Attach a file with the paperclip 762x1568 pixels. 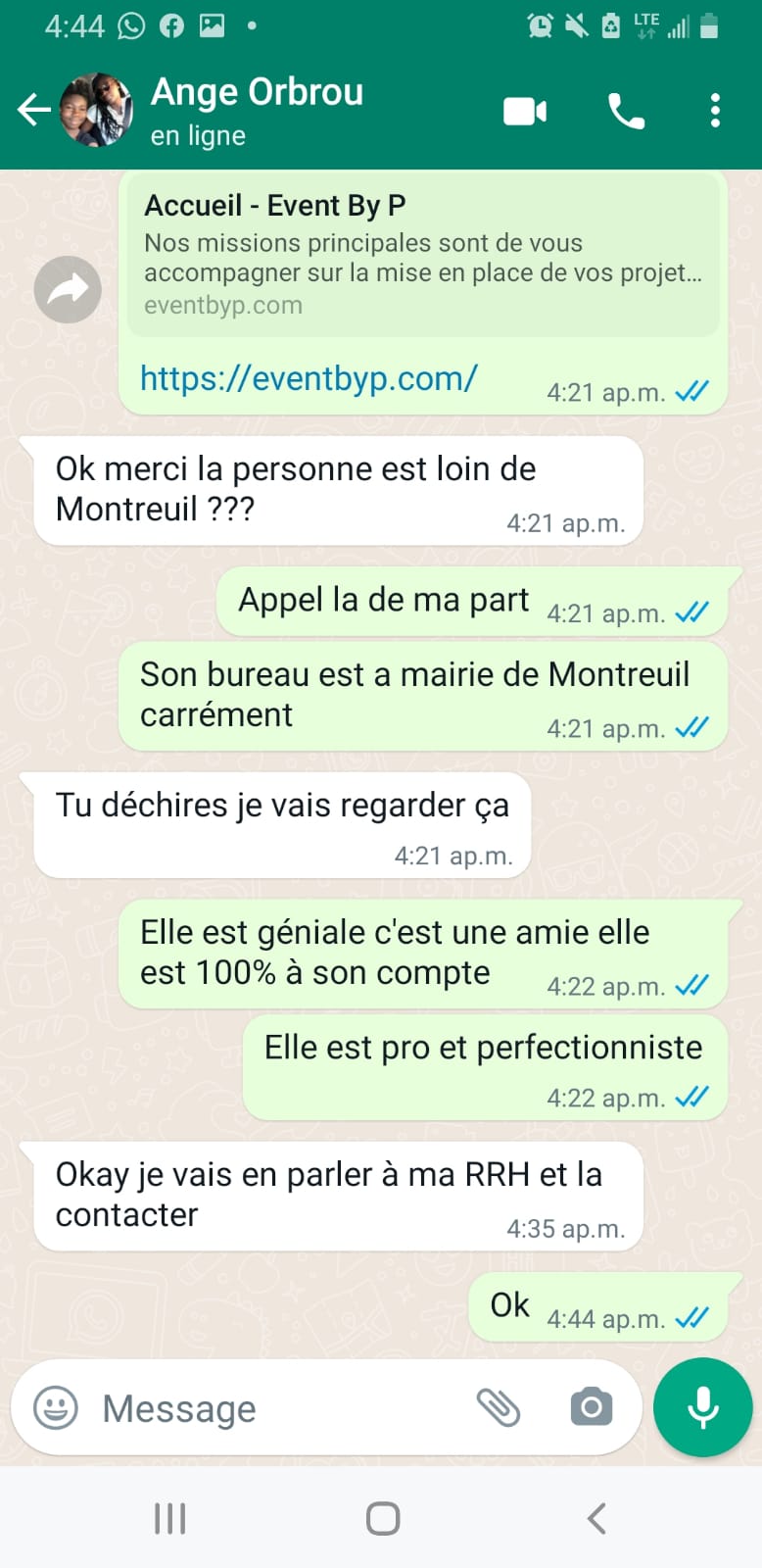(499, 1408)
